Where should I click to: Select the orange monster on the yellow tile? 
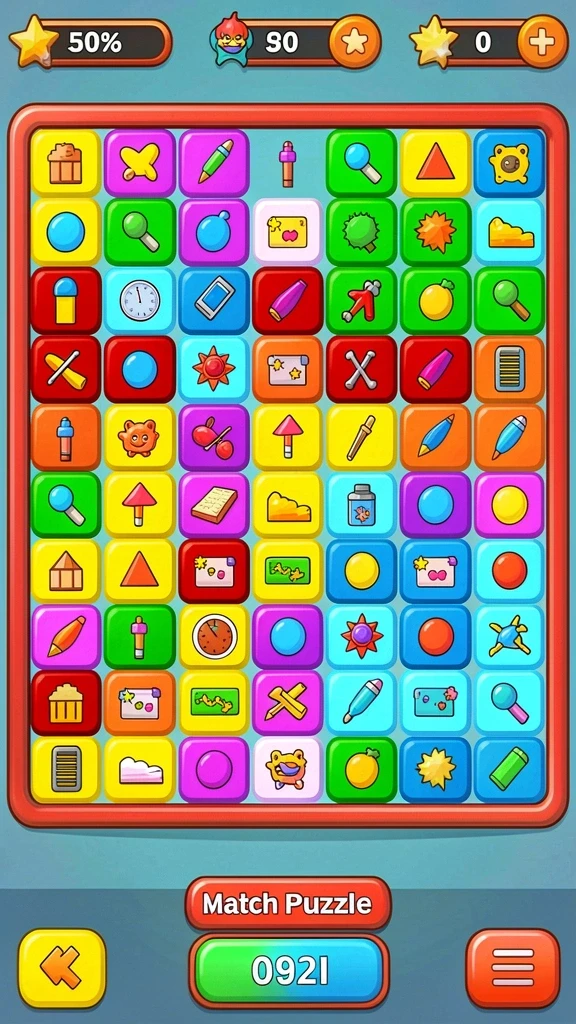(x=140, y=437)
